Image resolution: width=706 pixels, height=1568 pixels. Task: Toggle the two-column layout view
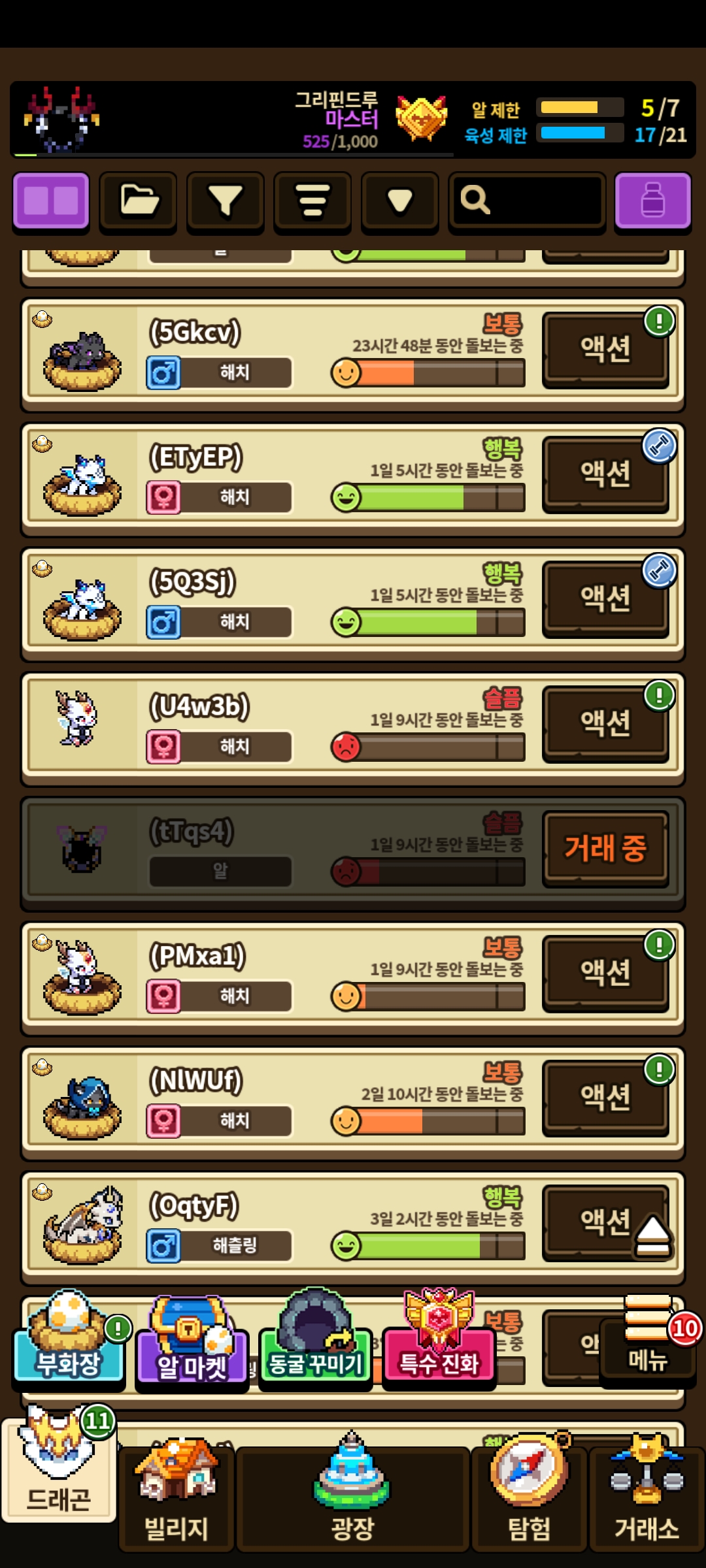pyautogui.click(x=51, y=201)
